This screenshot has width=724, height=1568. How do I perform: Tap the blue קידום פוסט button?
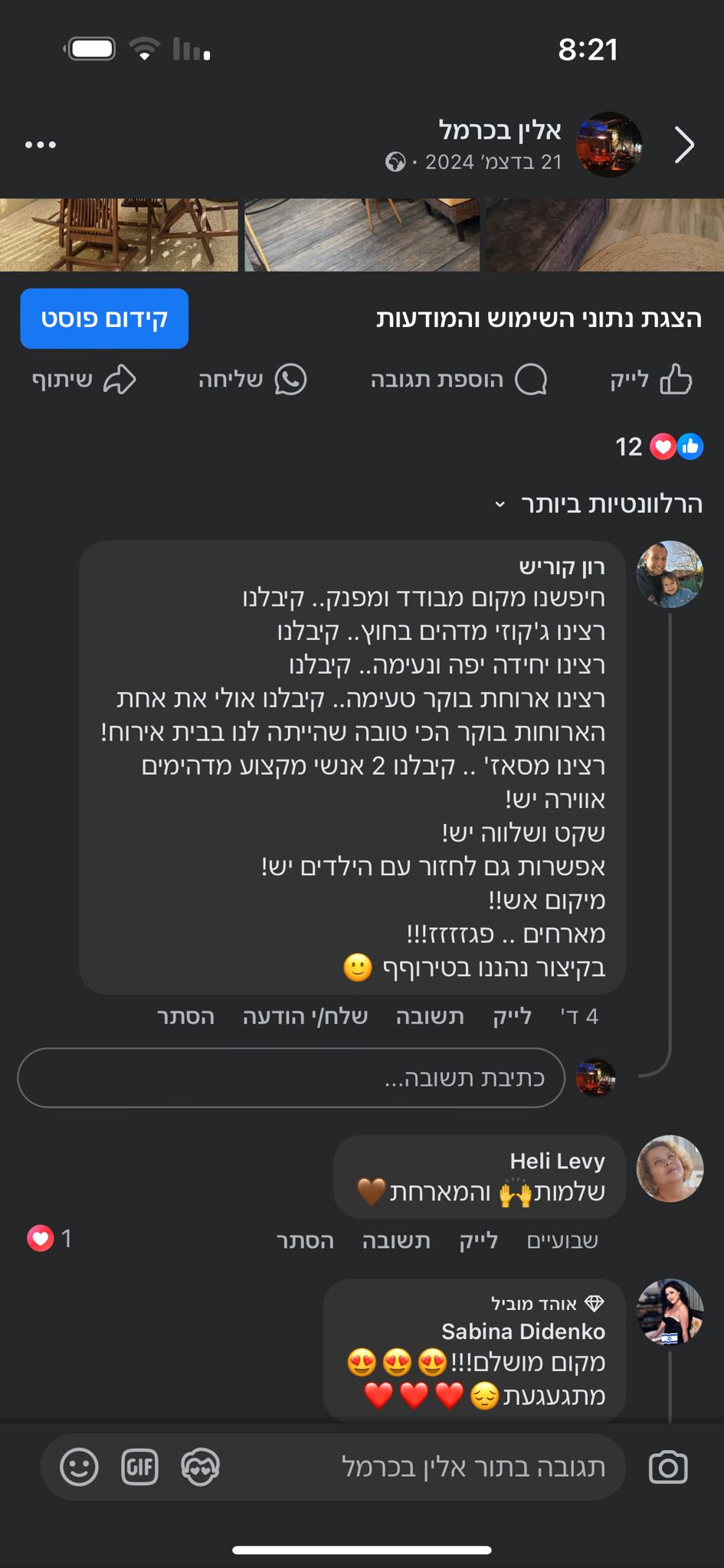pyautogui.click(x=104, y=318)
